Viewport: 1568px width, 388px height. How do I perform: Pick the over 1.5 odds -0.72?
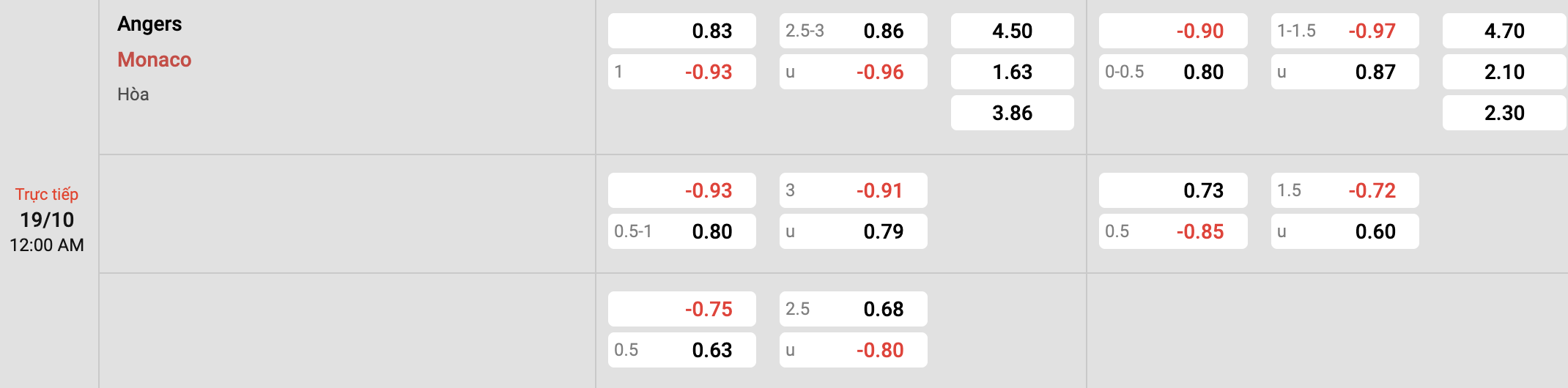click(1345, 190)
